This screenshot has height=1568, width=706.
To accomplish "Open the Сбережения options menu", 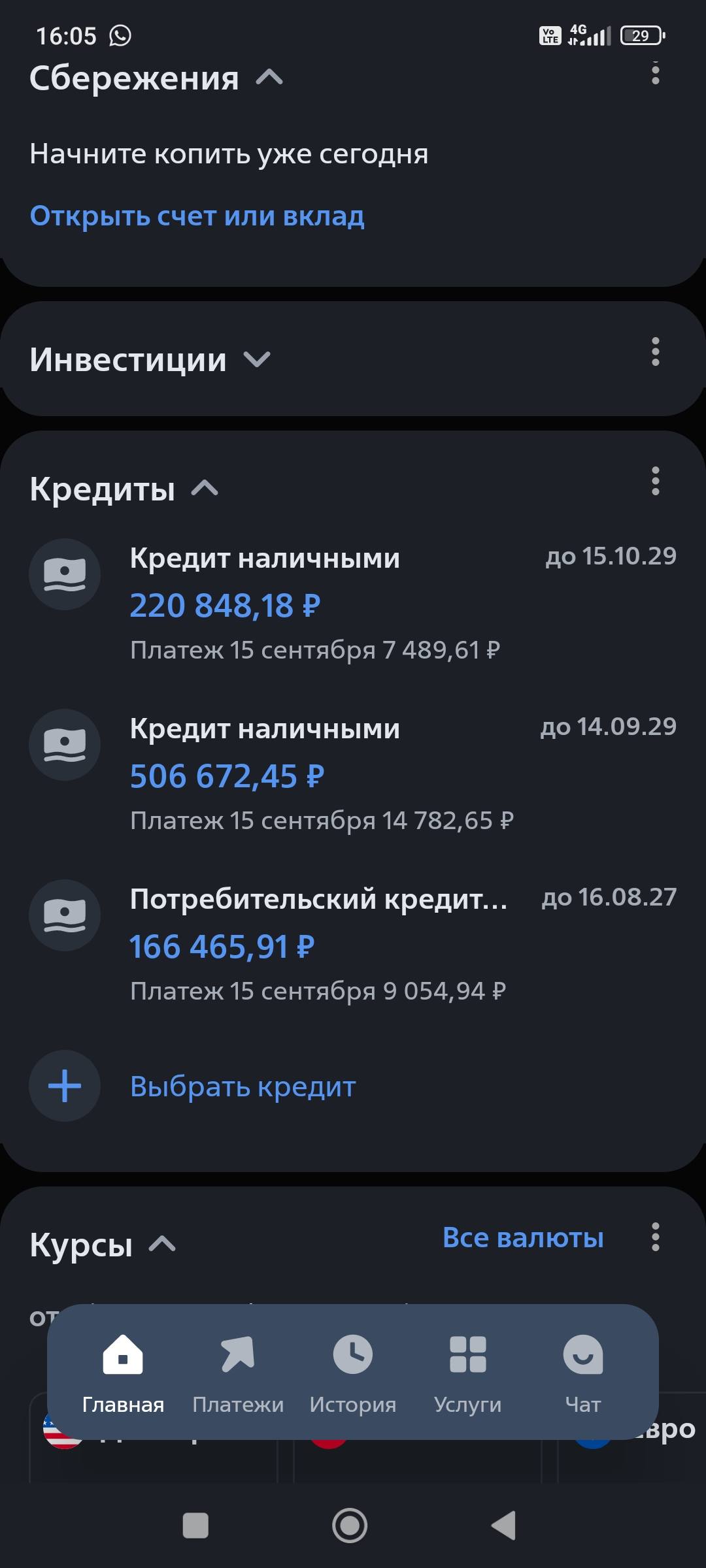I will click(656, 75).
